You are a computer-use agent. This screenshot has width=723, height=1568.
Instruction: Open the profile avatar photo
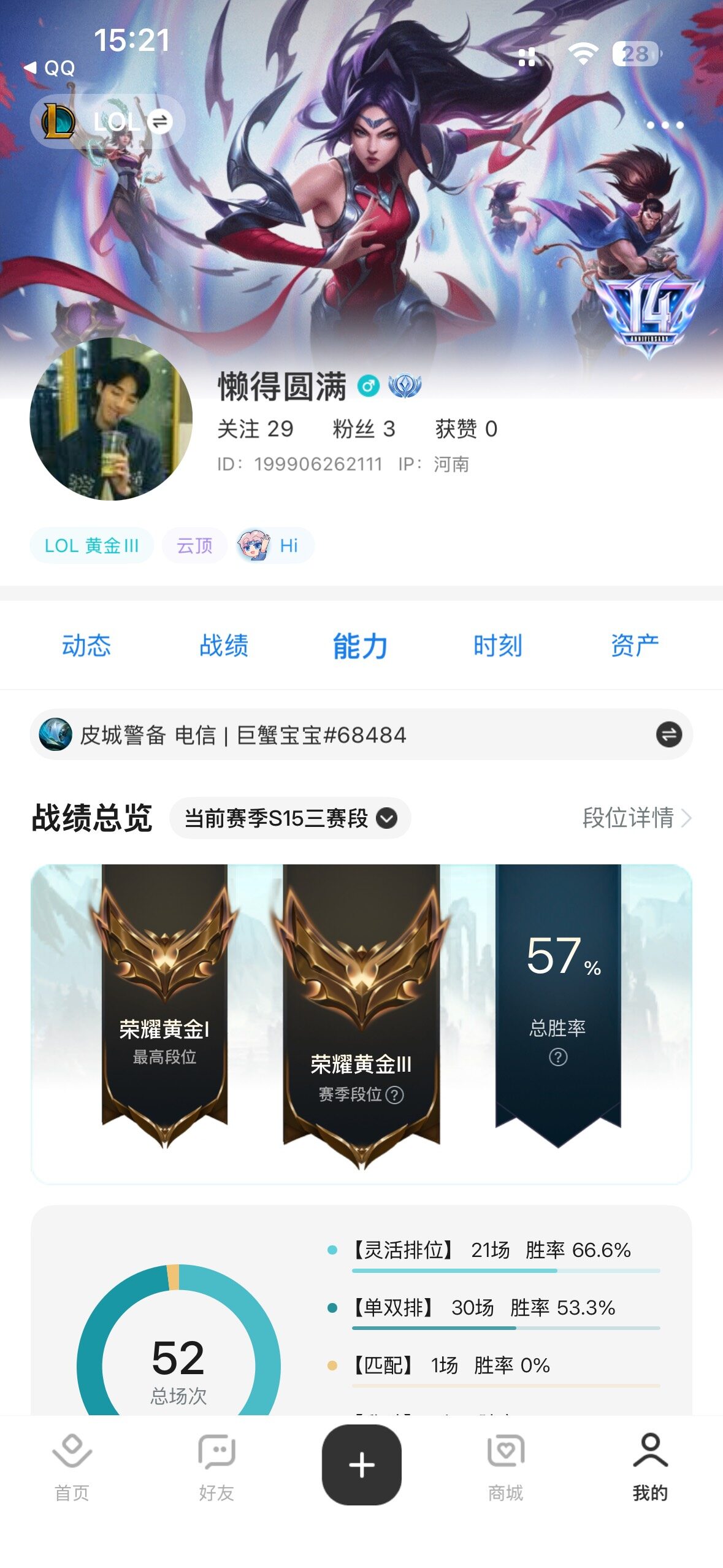point(111,419)
